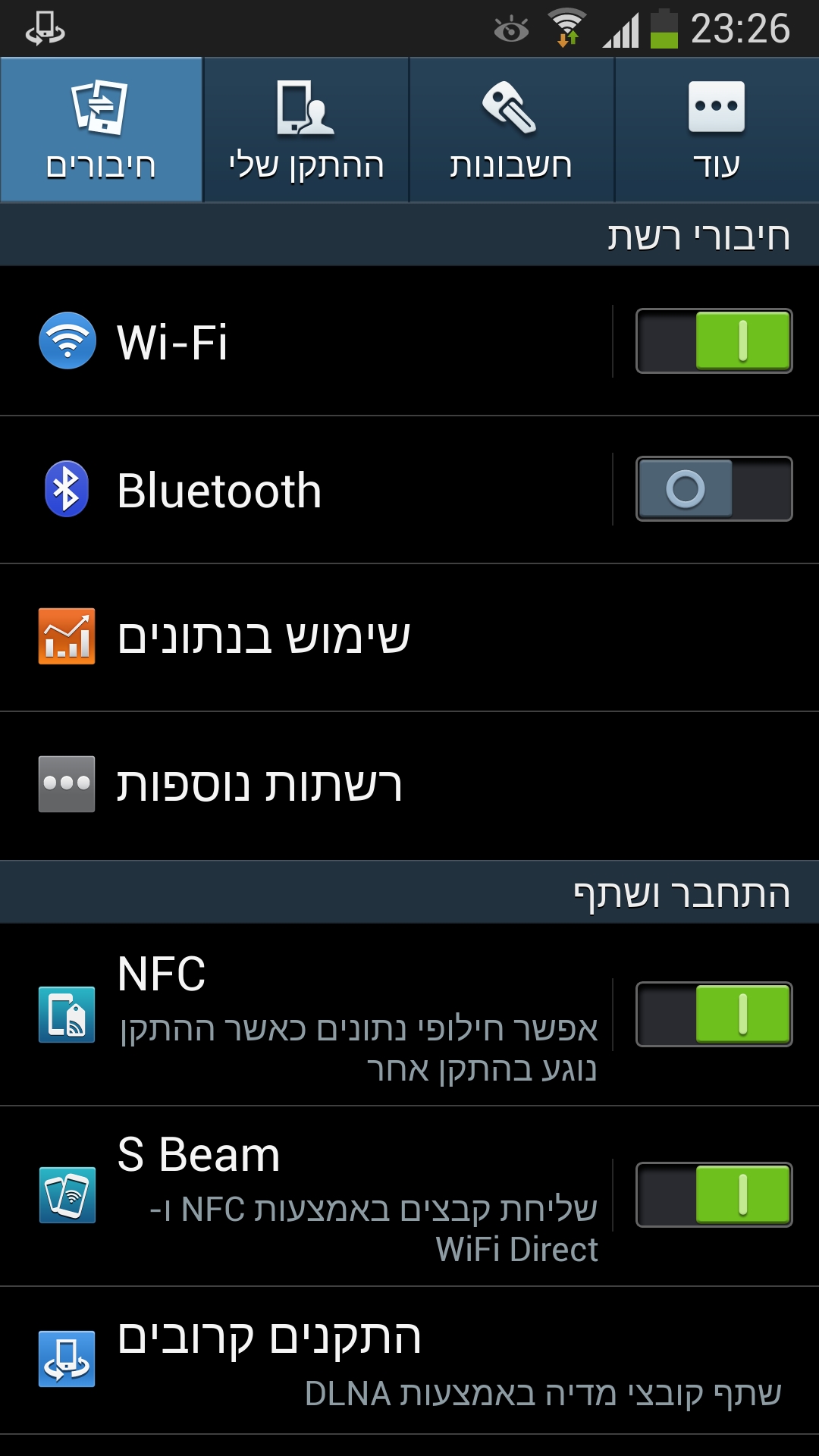Select the חיבורים tab
819x1456 pixels.
(101, 130)
